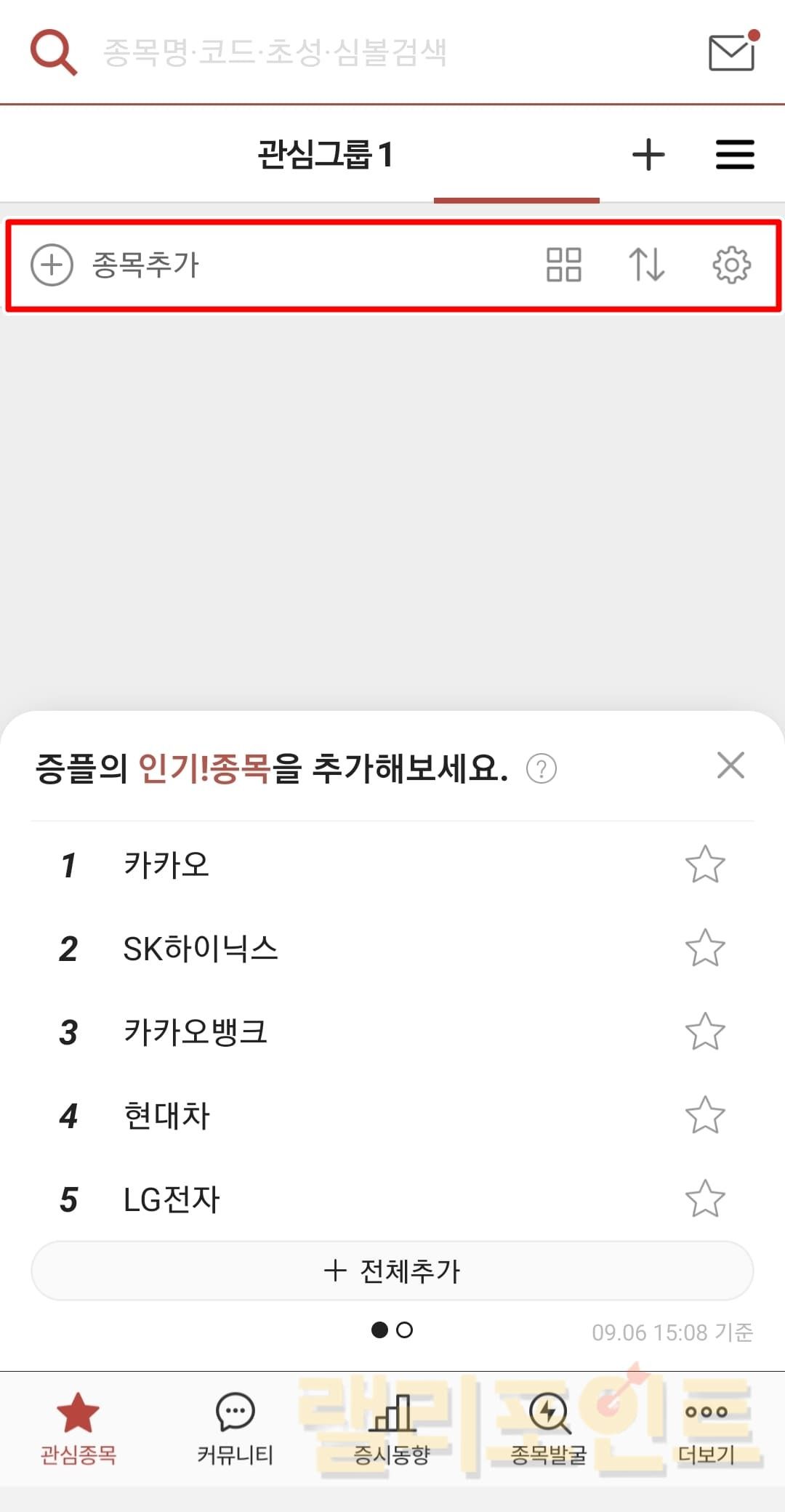Star LG전자 to add to watchlist
The height and width of the screenshot is (1512, 785).
705,1199
